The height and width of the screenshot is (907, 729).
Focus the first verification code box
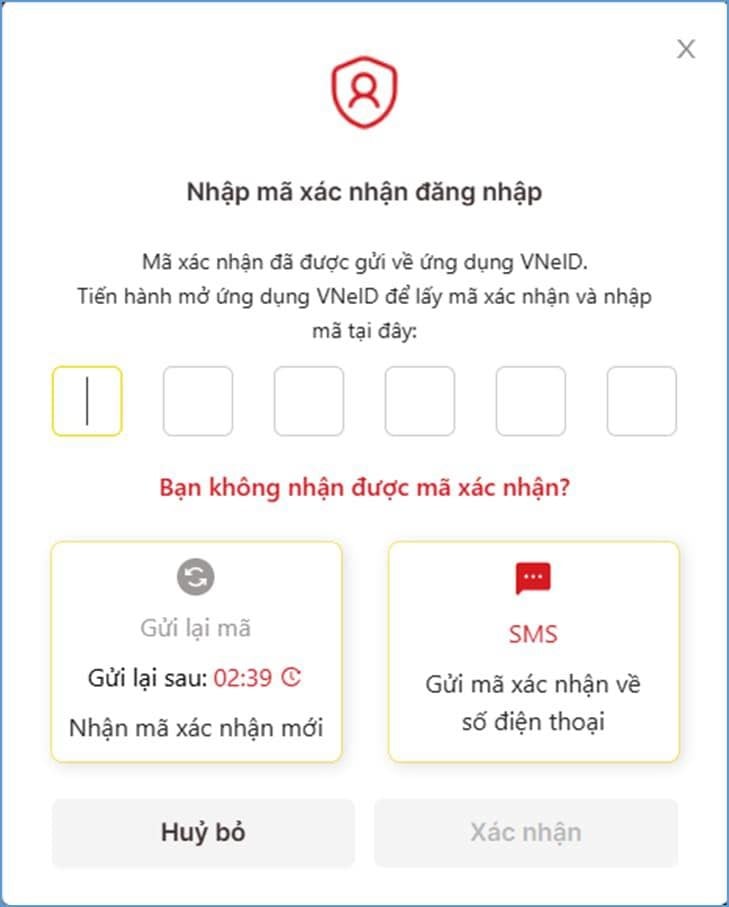[87, 401]
